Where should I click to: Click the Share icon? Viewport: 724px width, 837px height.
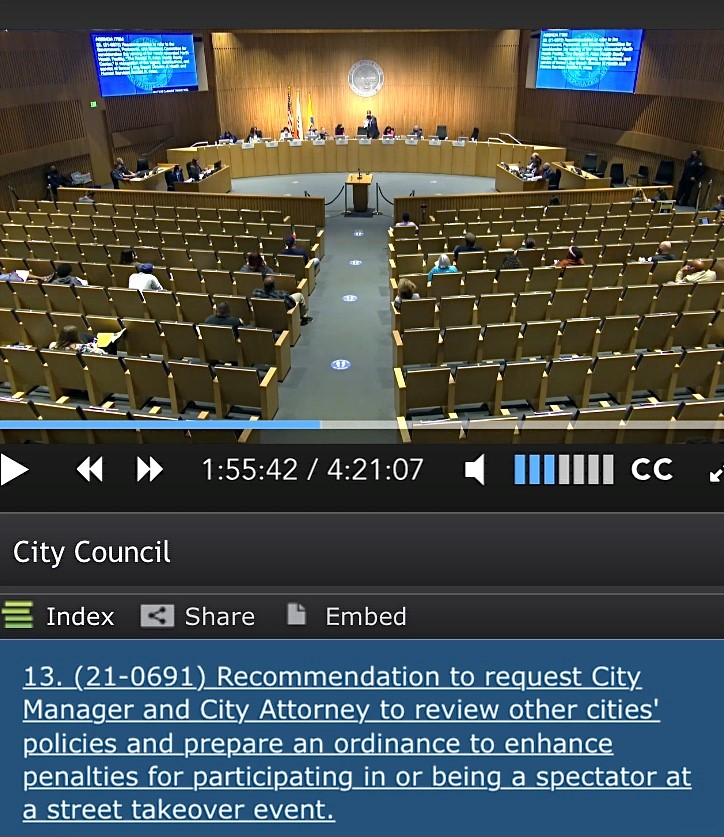(157, 616)
